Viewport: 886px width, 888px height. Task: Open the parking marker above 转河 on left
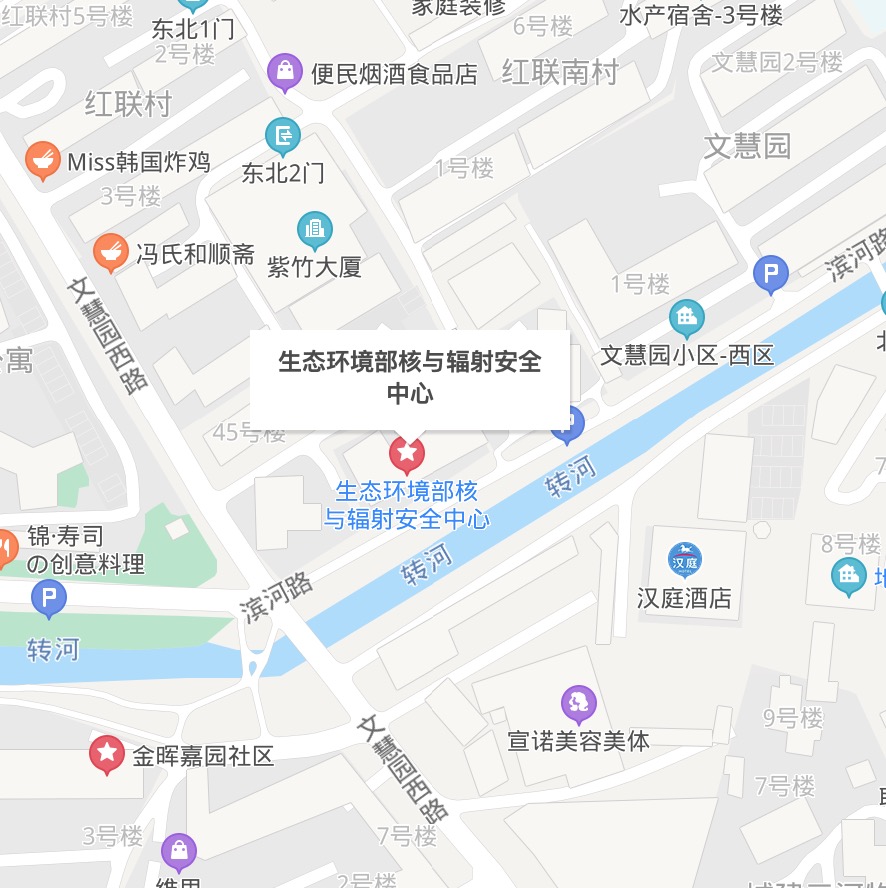tap(49, 600)
